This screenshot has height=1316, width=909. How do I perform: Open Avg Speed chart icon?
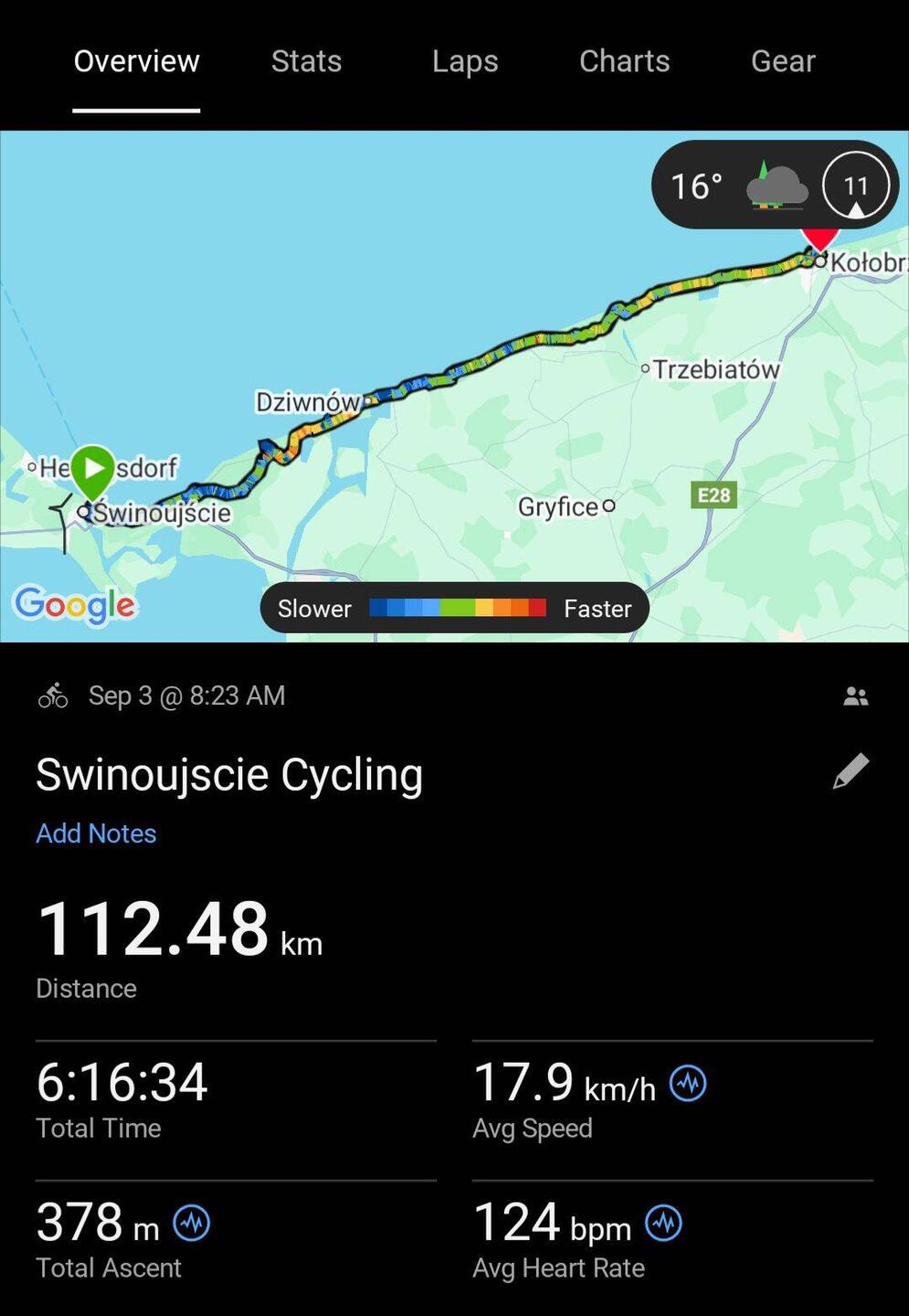688,1084
